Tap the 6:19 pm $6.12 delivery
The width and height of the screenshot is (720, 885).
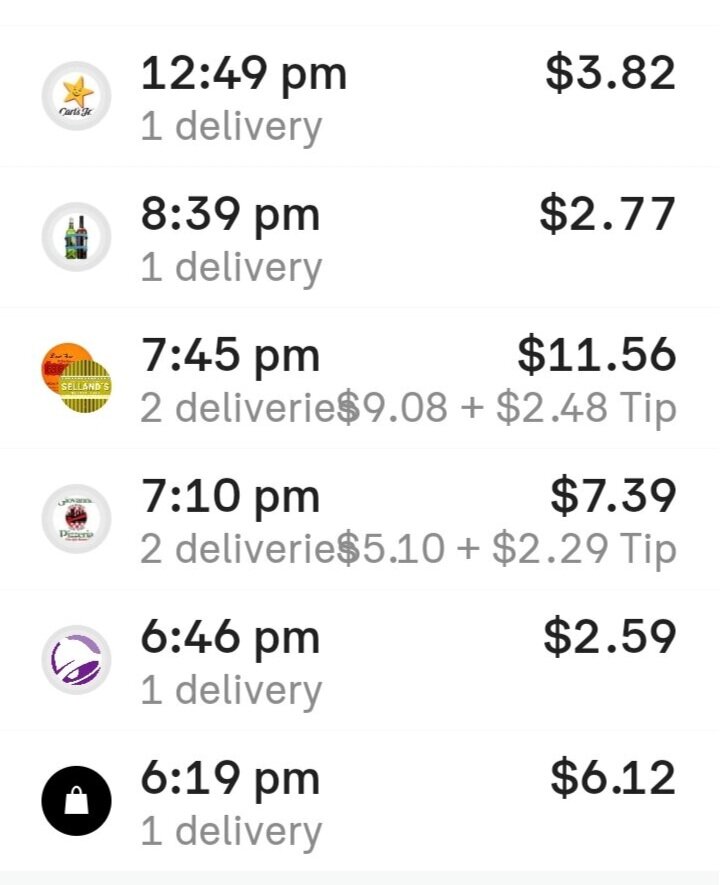[x=360, y=802]
